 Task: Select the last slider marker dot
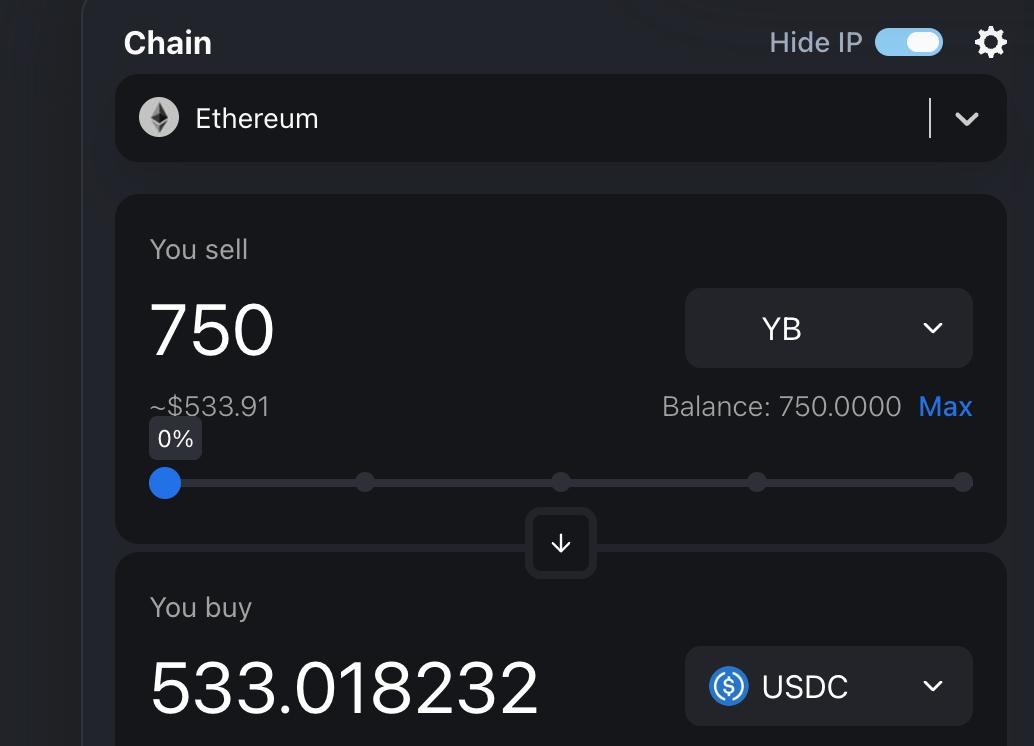pos(962,483)
